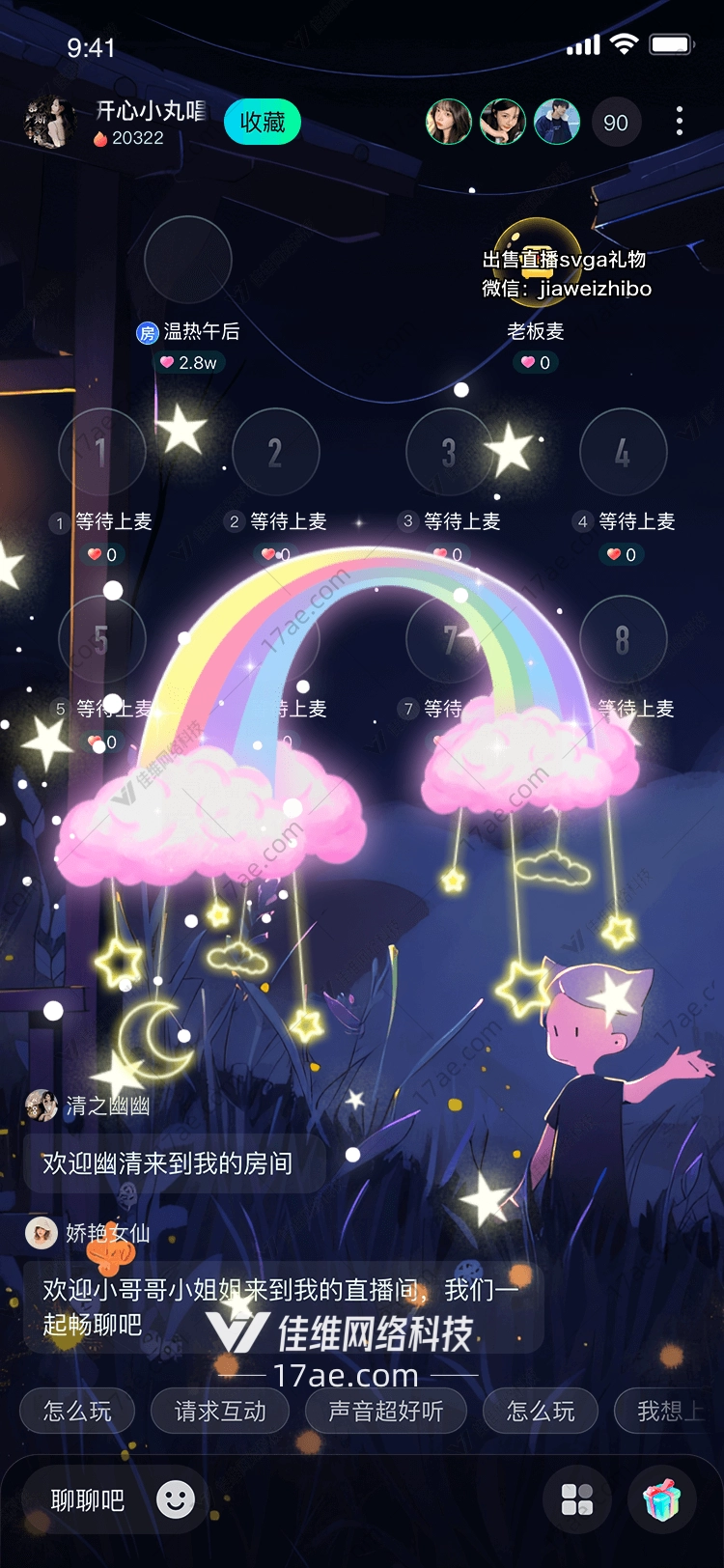Tap the 收藏 button to favorite room

(x=262, y=123)
